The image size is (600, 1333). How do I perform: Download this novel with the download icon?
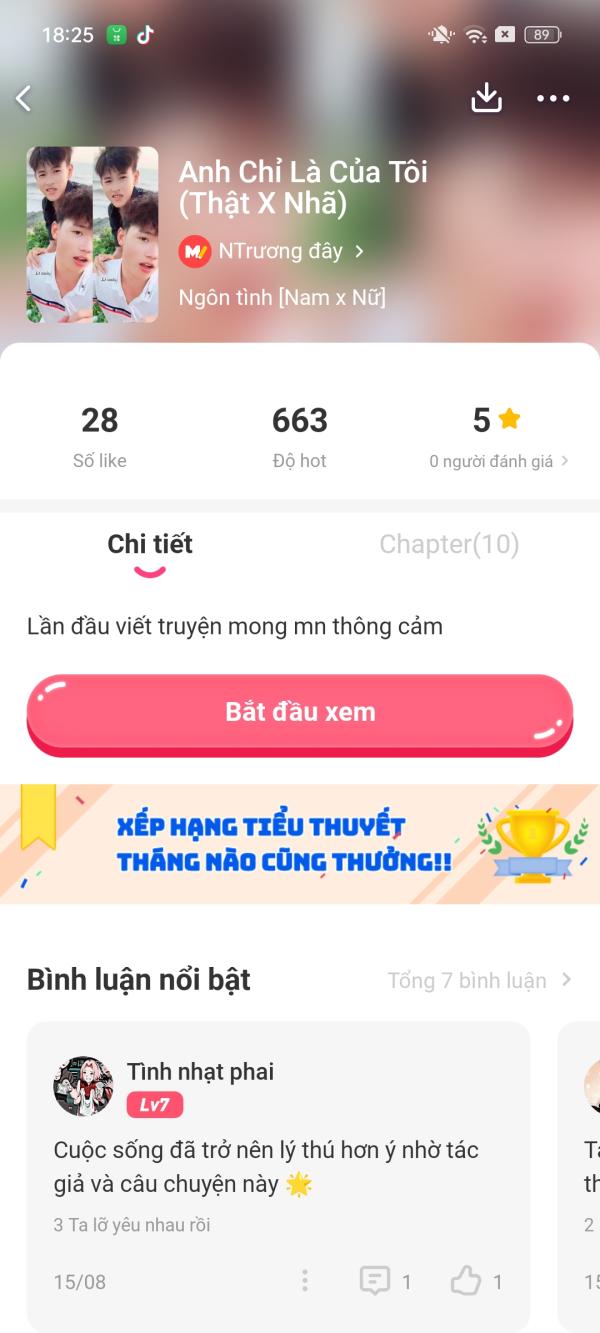[x=486, y=98]
